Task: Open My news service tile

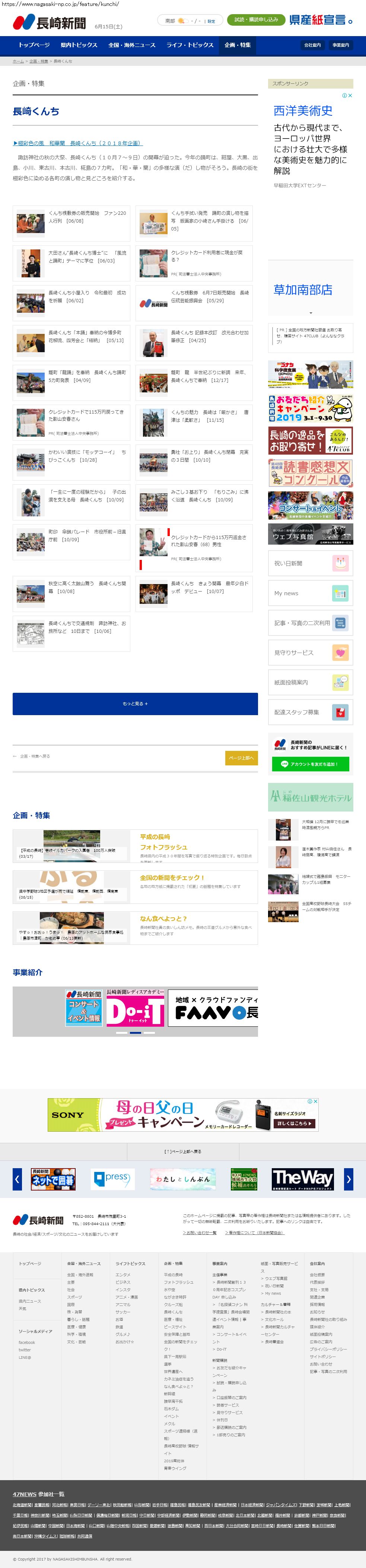Action: (311, 593)
